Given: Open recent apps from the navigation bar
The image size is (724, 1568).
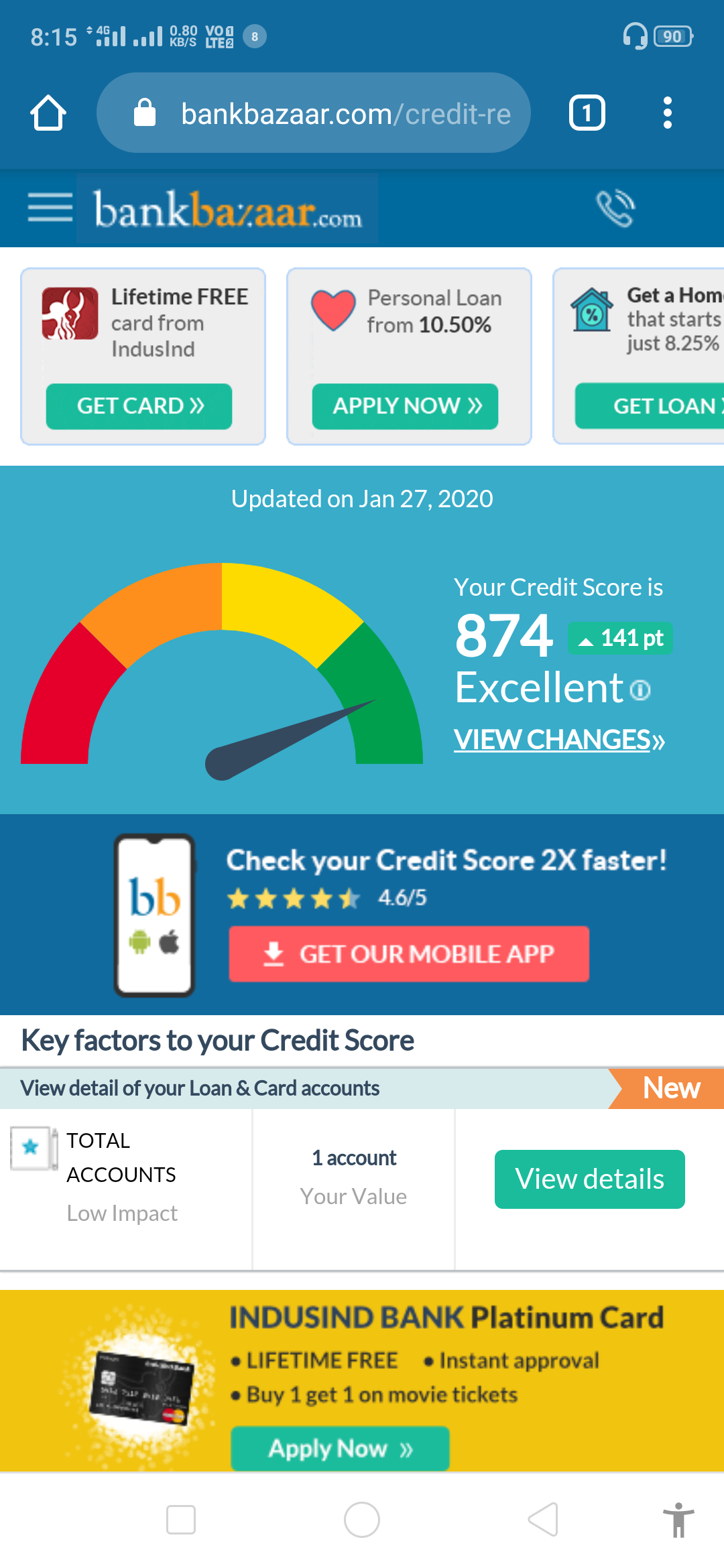Looking at the screenshot, I should tap(181, 1520).
